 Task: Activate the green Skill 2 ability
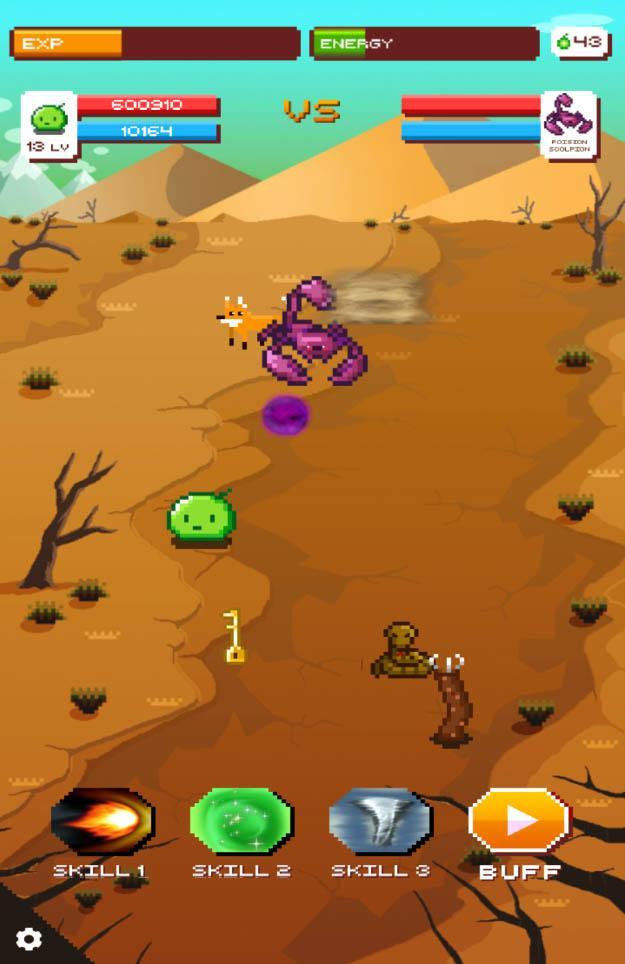[241, 821]
